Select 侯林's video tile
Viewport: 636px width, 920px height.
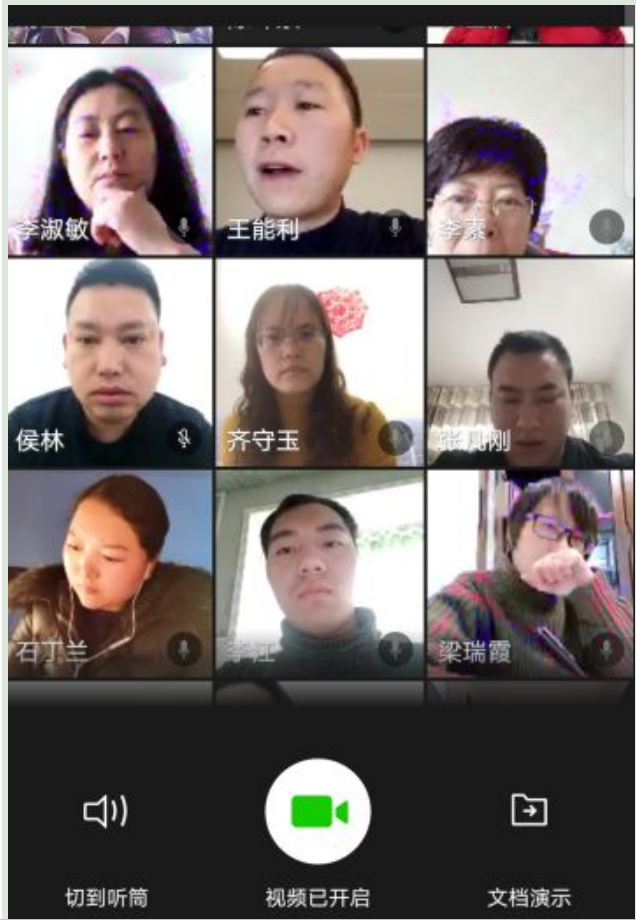click(110, 362)
